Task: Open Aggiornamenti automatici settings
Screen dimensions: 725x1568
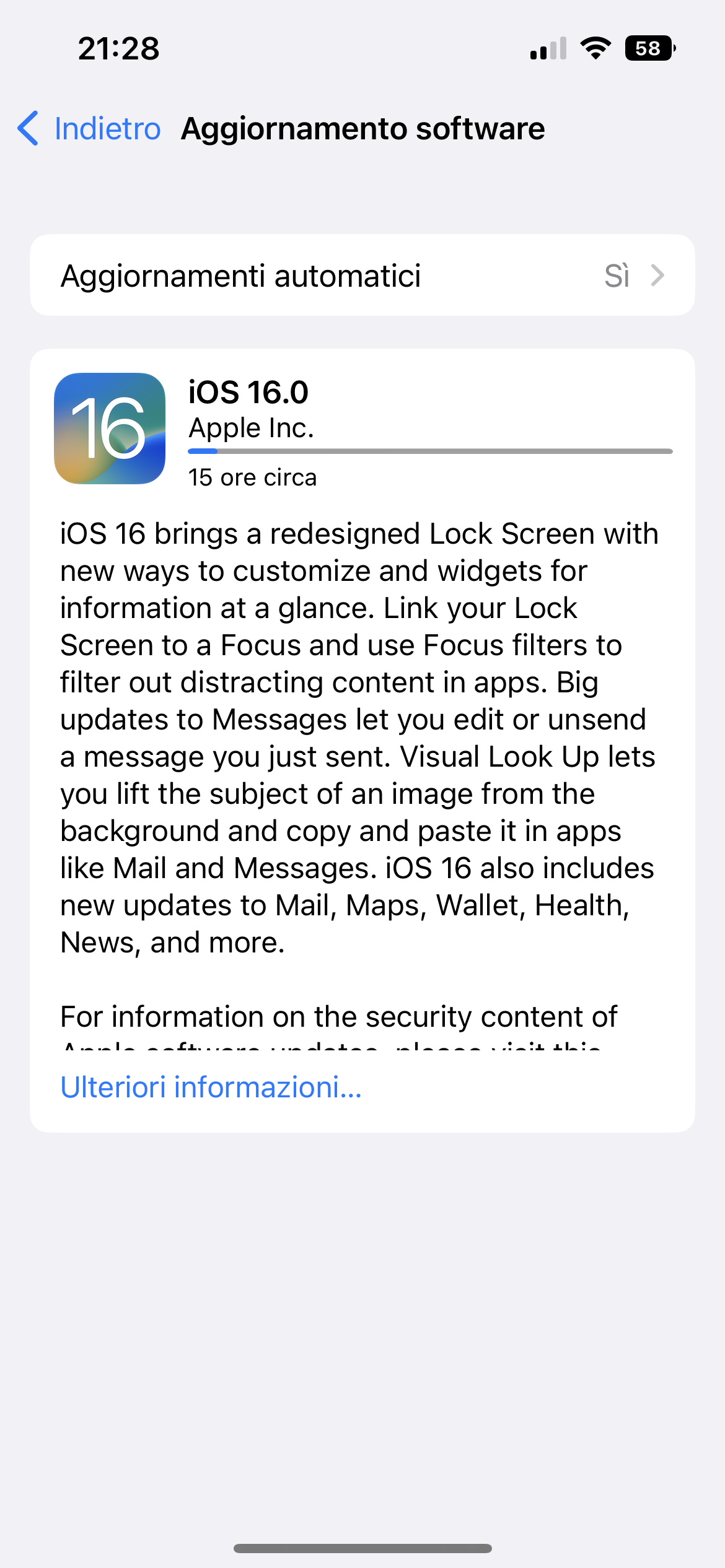Action: tap(362, 276)
